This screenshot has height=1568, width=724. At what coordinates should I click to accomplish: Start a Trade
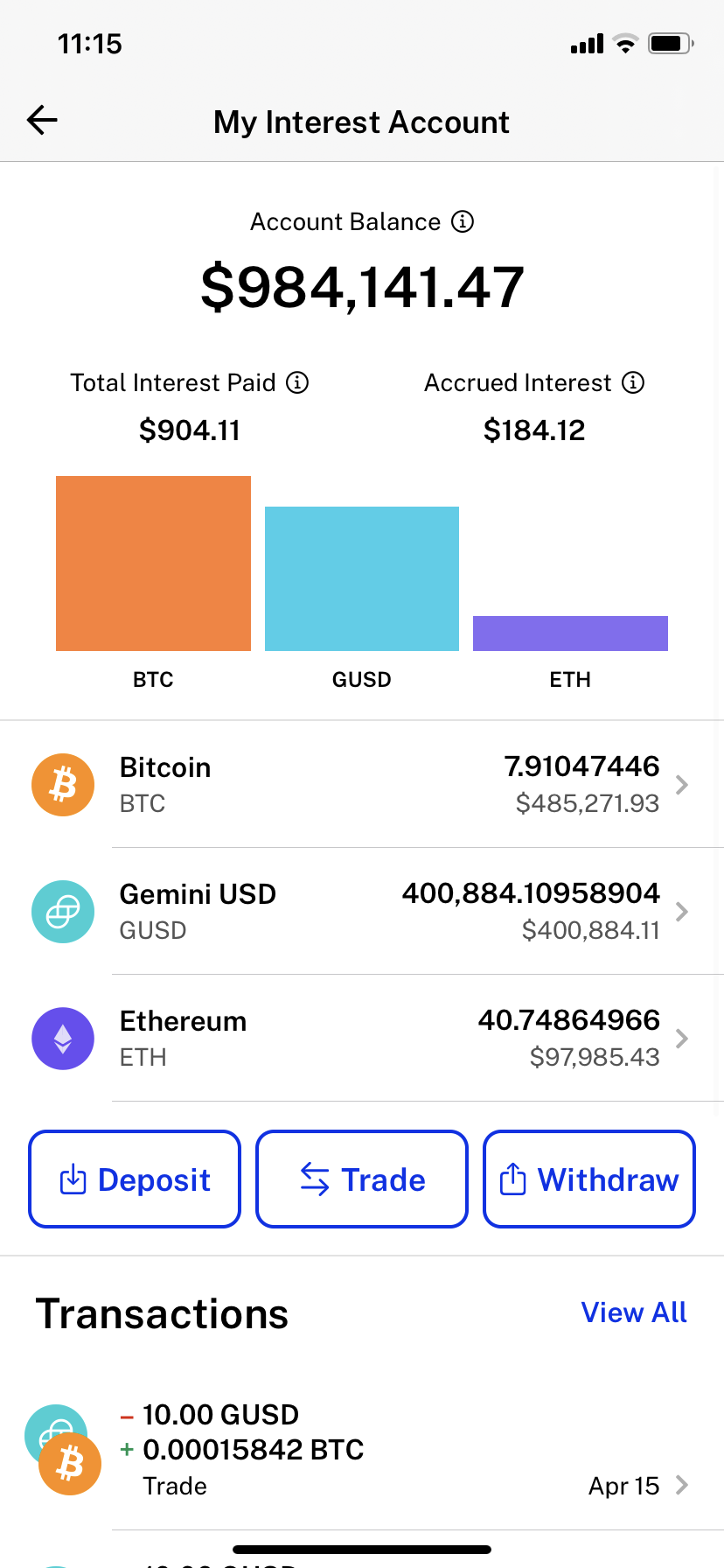(x=362, y=1179)
